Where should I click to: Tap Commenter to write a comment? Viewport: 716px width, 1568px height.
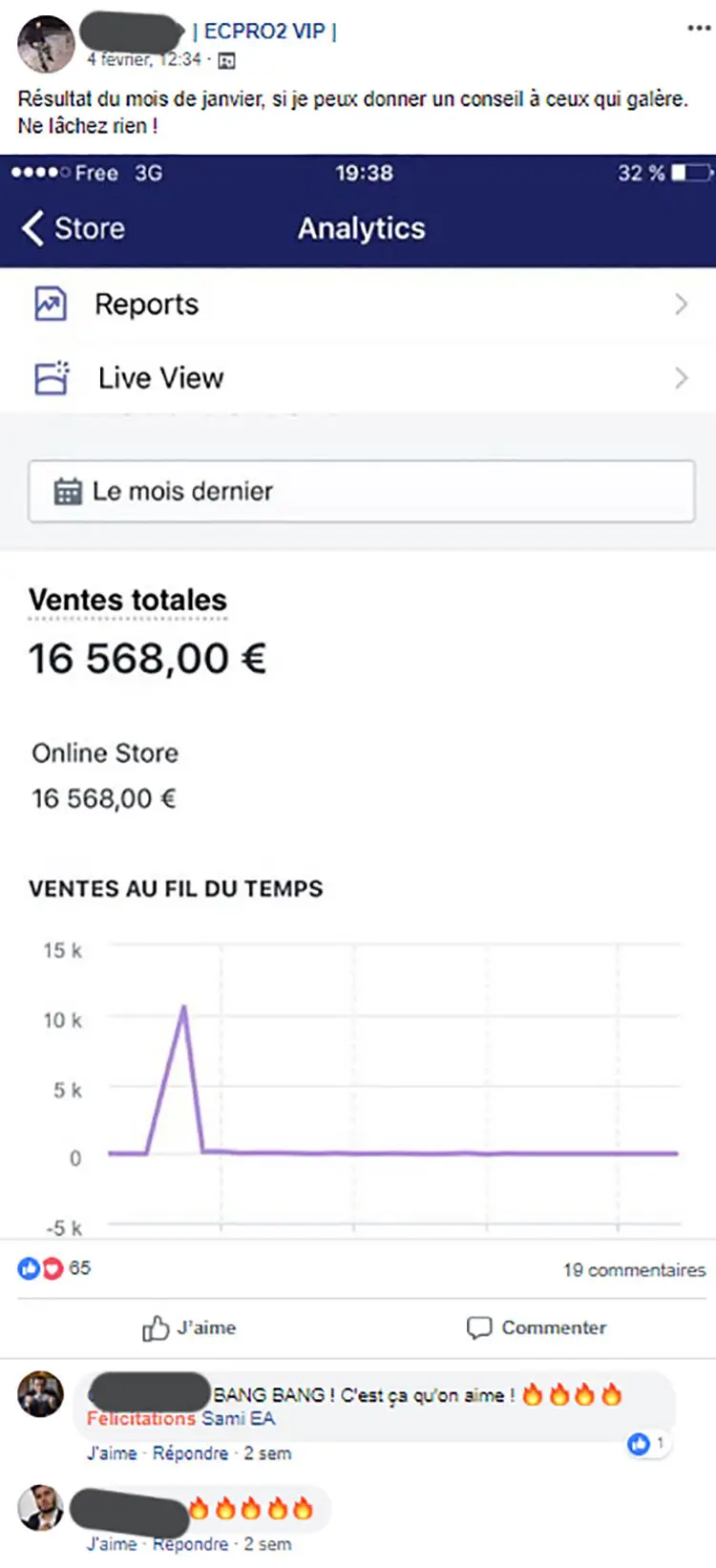point(537,1327)
